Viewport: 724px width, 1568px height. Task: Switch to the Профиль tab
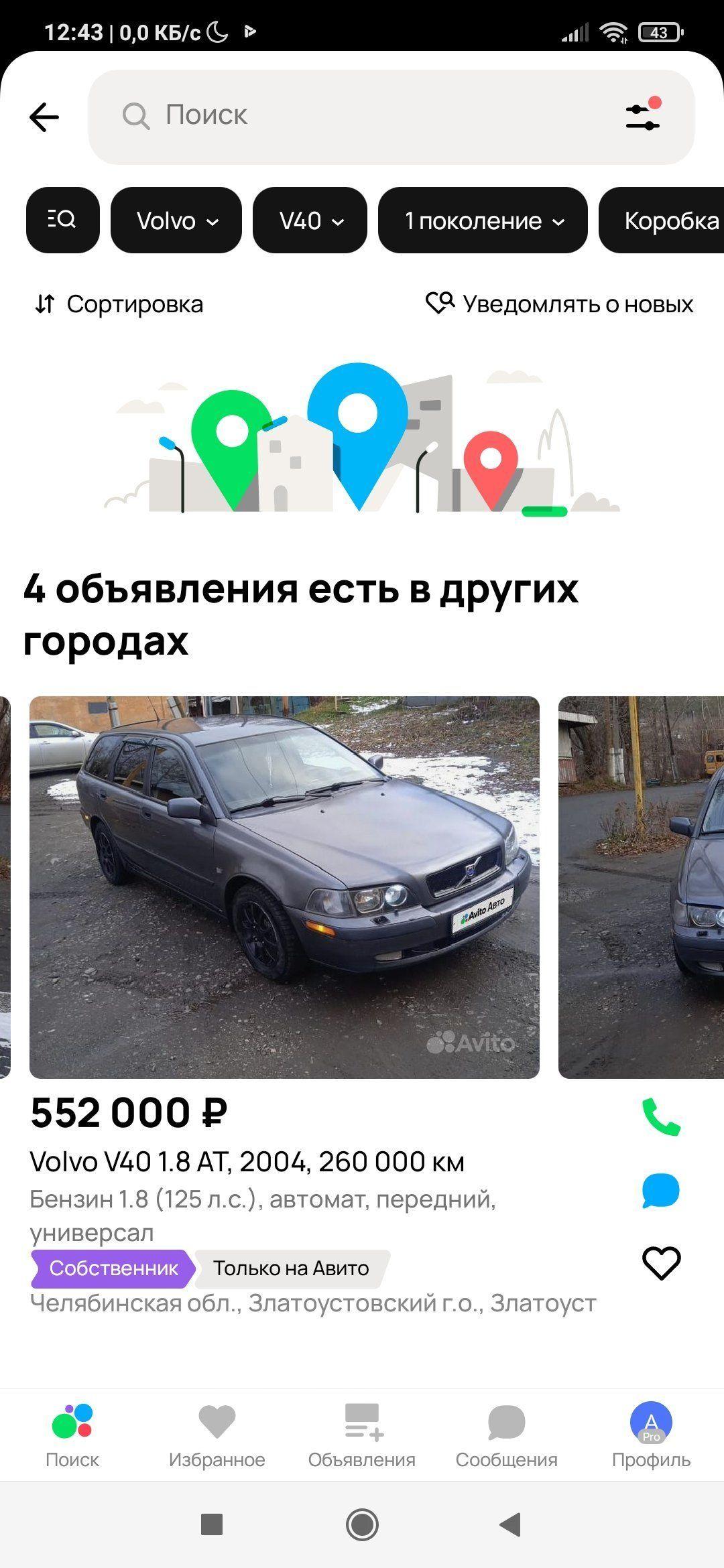pyautogui.click(x=651, y=1435)
